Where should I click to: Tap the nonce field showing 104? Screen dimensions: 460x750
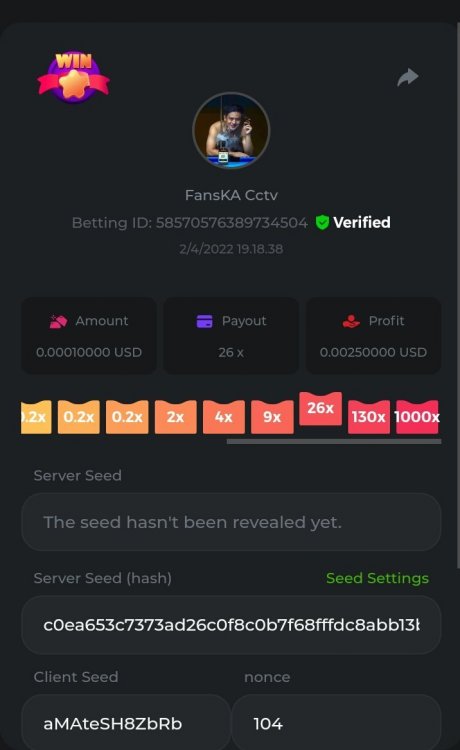(x=336, y=722)
